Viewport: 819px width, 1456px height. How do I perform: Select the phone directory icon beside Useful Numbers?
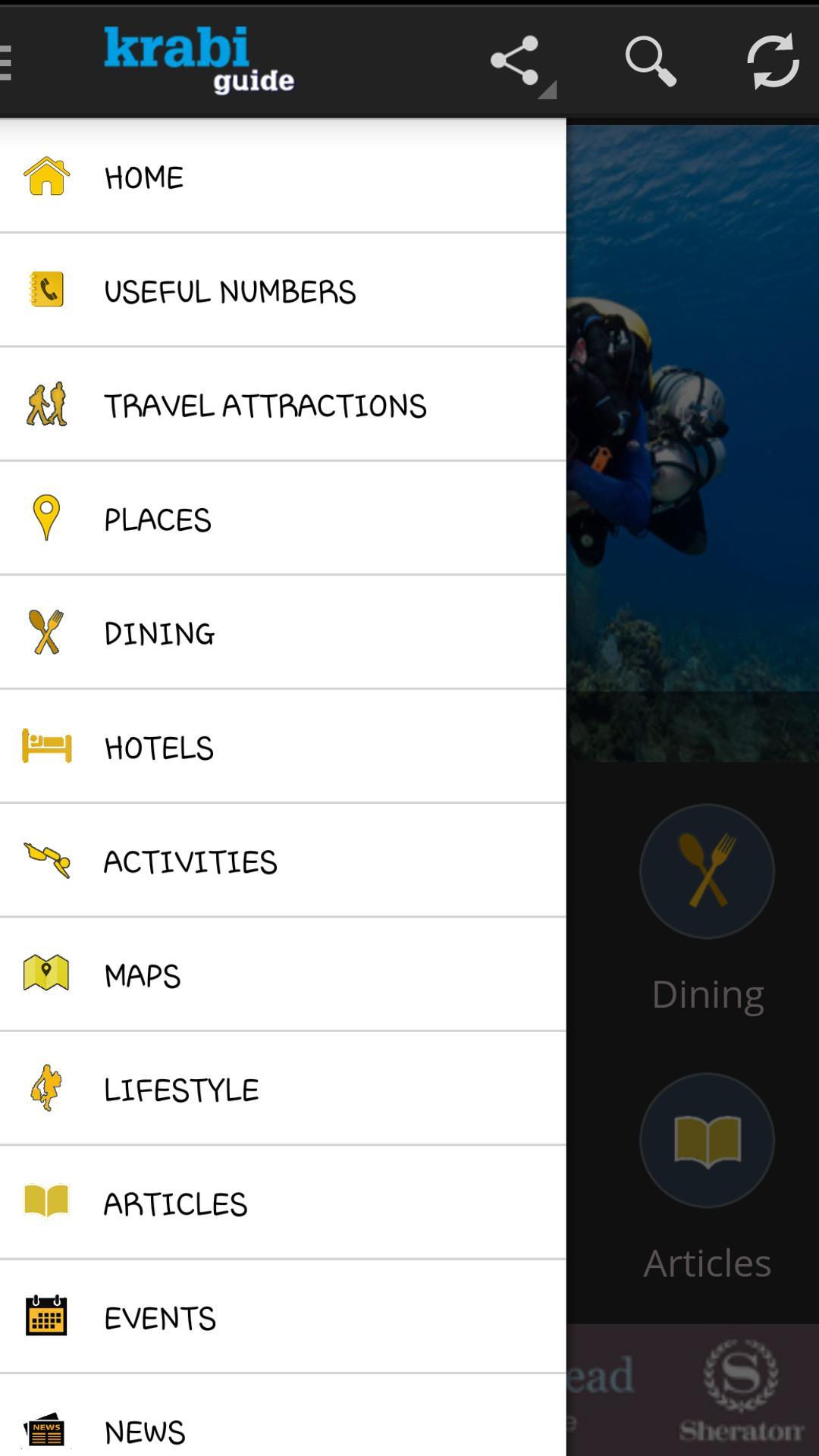pos(47,290)
